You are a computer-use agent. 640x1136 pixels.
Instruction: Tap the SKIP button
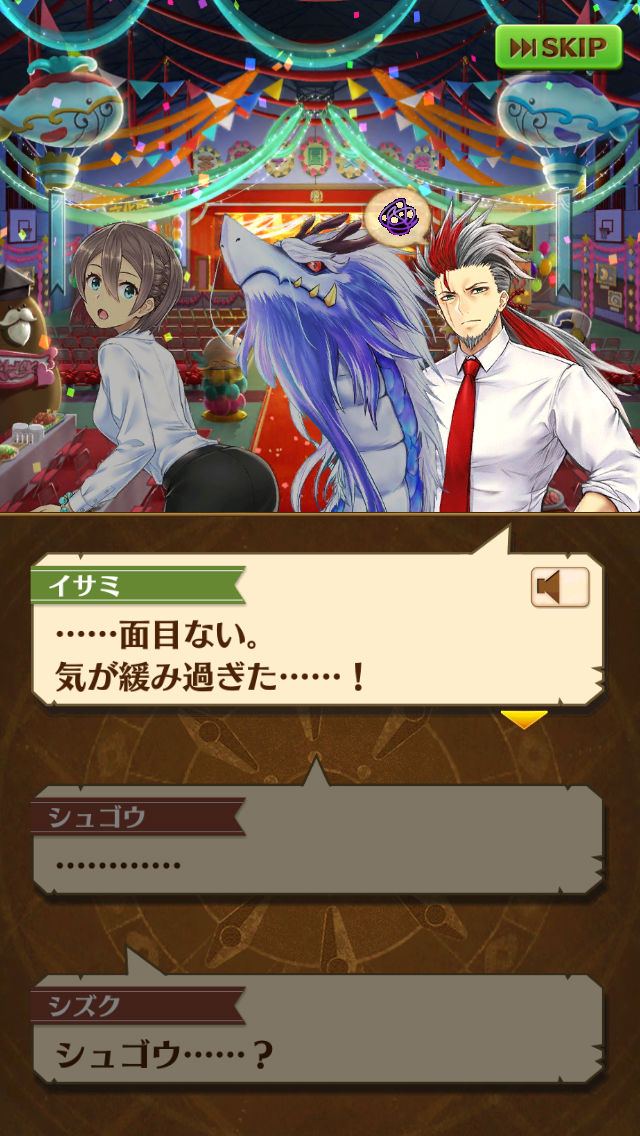click(558, 47)
